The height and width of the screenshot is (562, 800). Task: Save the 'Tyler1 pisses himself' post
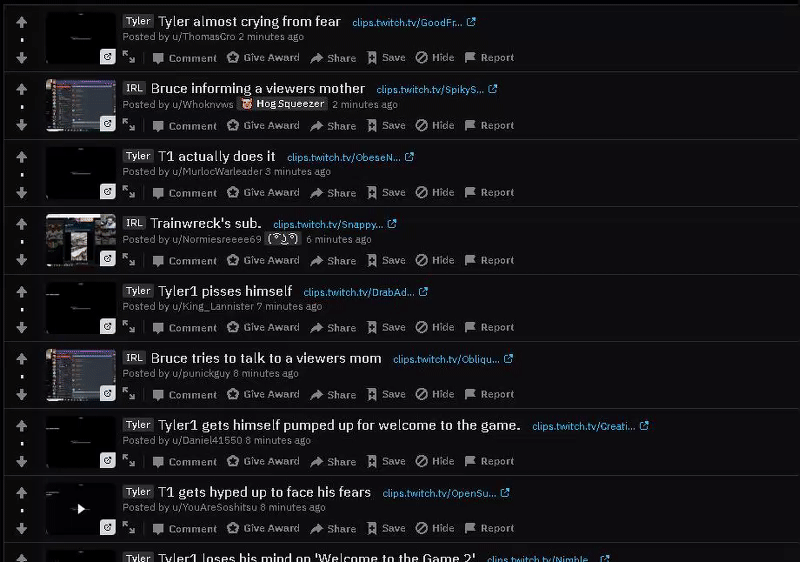(386, 327)
